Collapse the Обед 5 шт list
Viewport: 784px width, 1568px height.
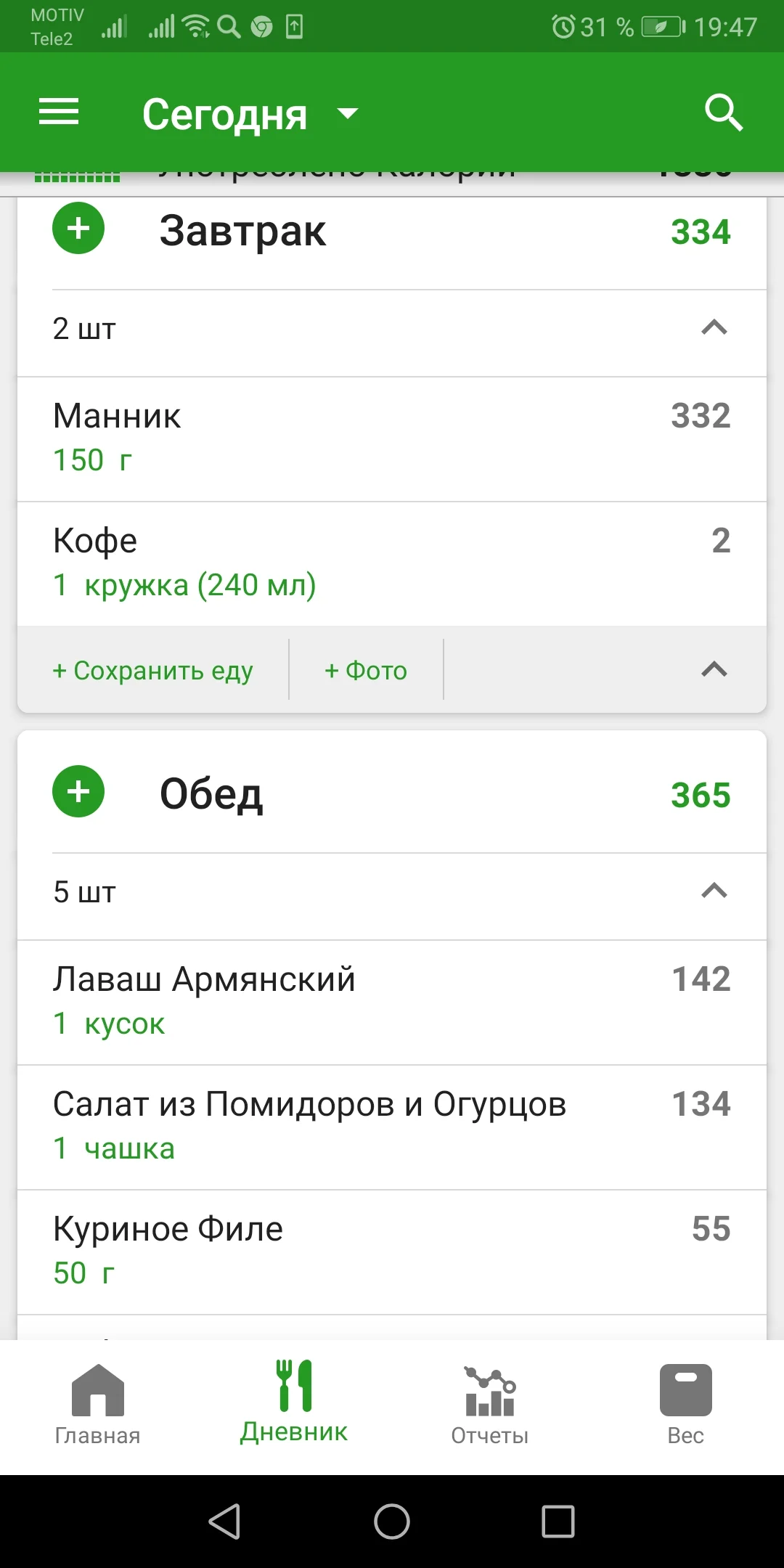point(714,891)
